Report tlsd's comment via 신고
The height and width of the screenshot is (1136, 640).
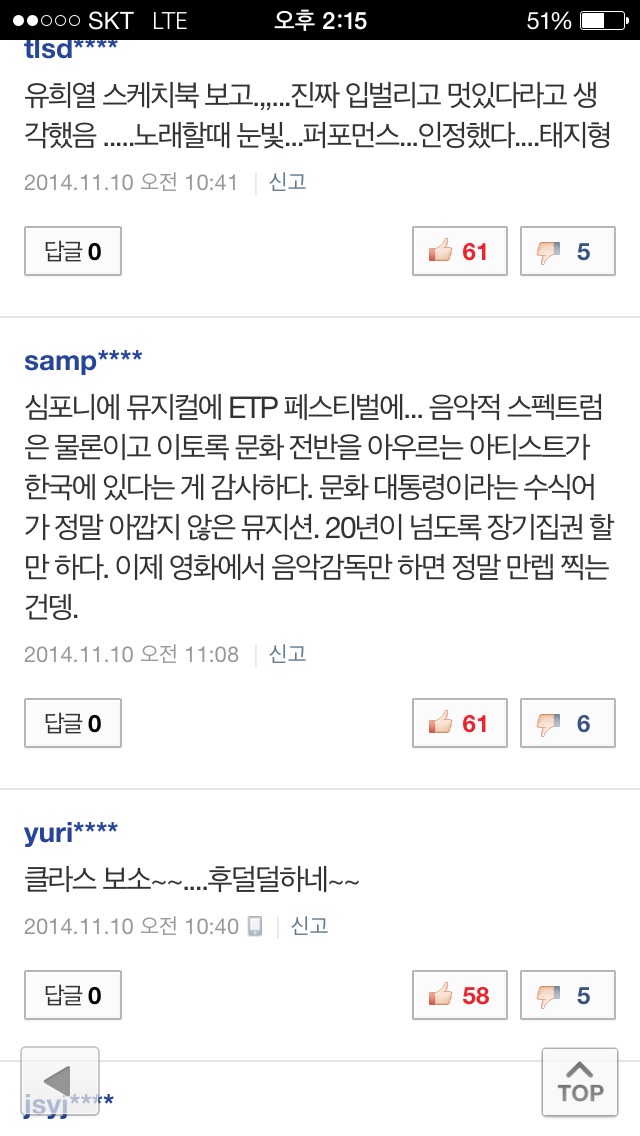tap(288, 182)
